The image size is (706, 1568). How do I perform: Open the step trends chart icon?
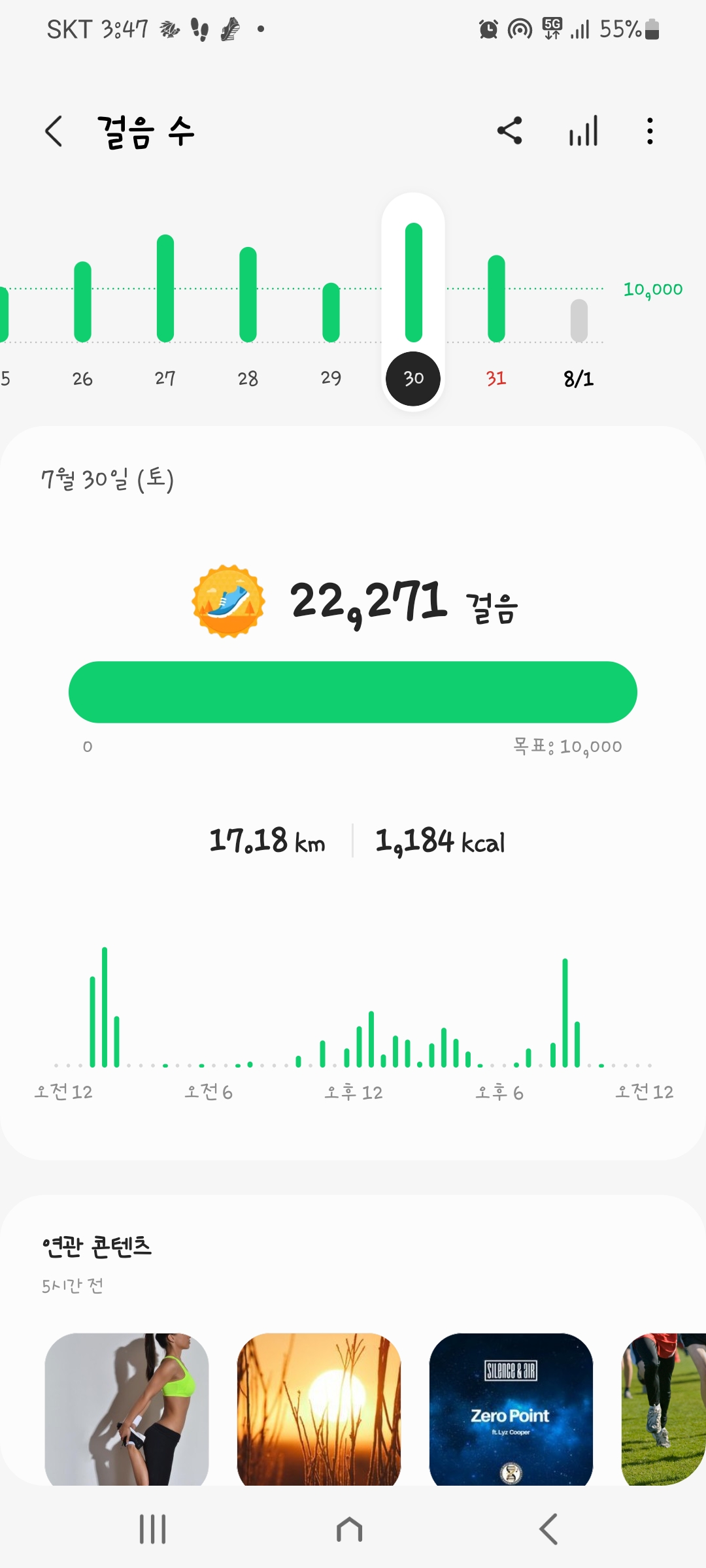click(x=583, y=131)
